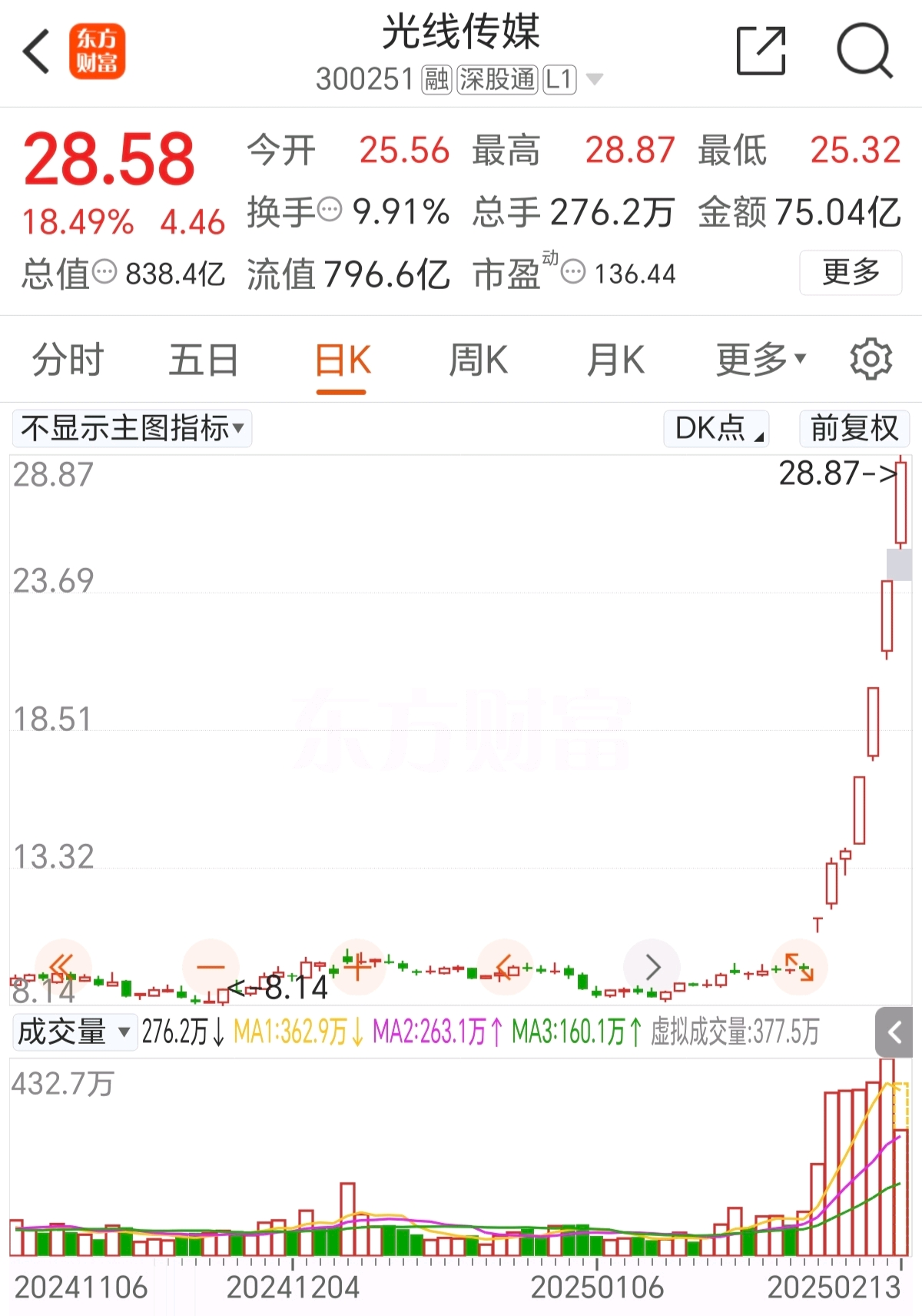Tap the 更多 button for more quote details

click(850, 272)
